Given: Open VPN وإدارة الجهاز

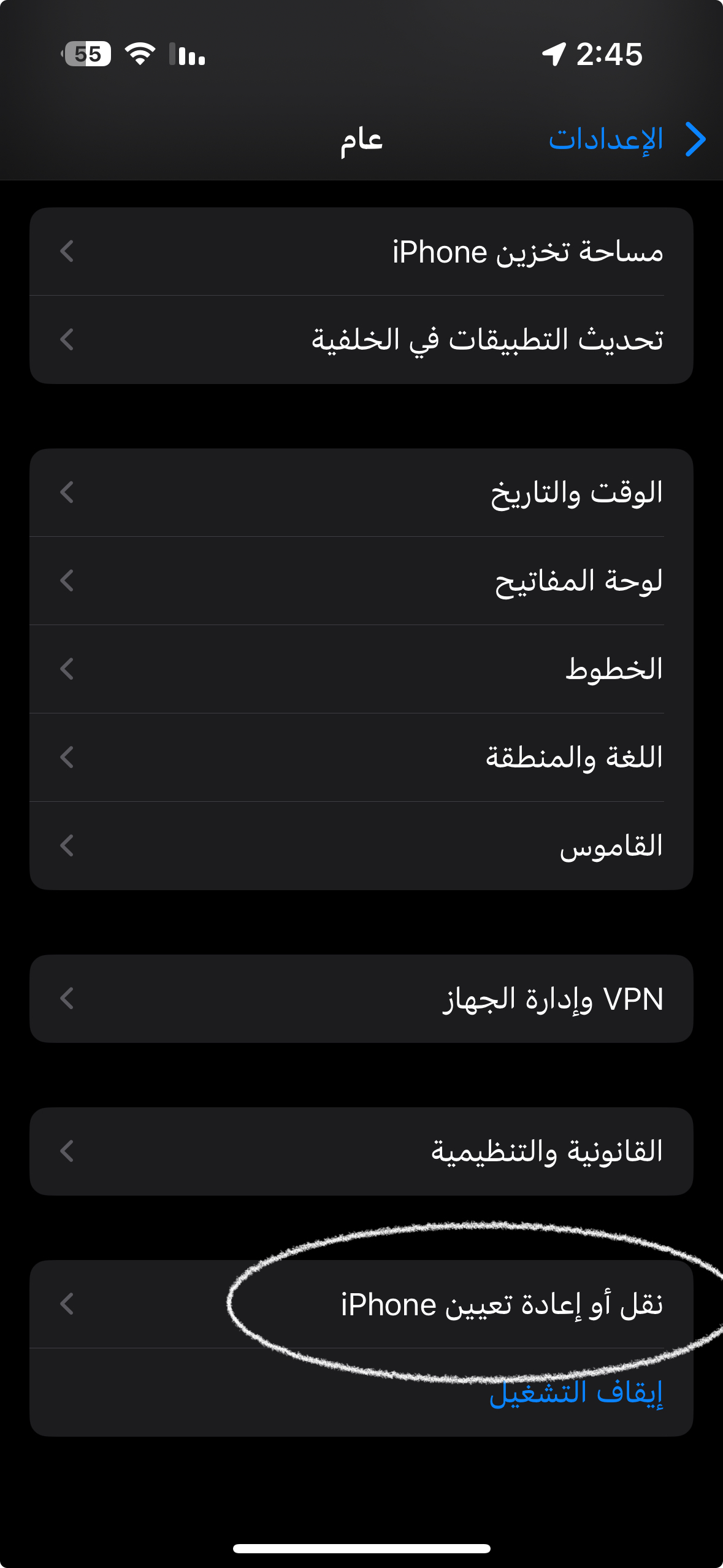Looking at the screenshot, I should point(361,999).
